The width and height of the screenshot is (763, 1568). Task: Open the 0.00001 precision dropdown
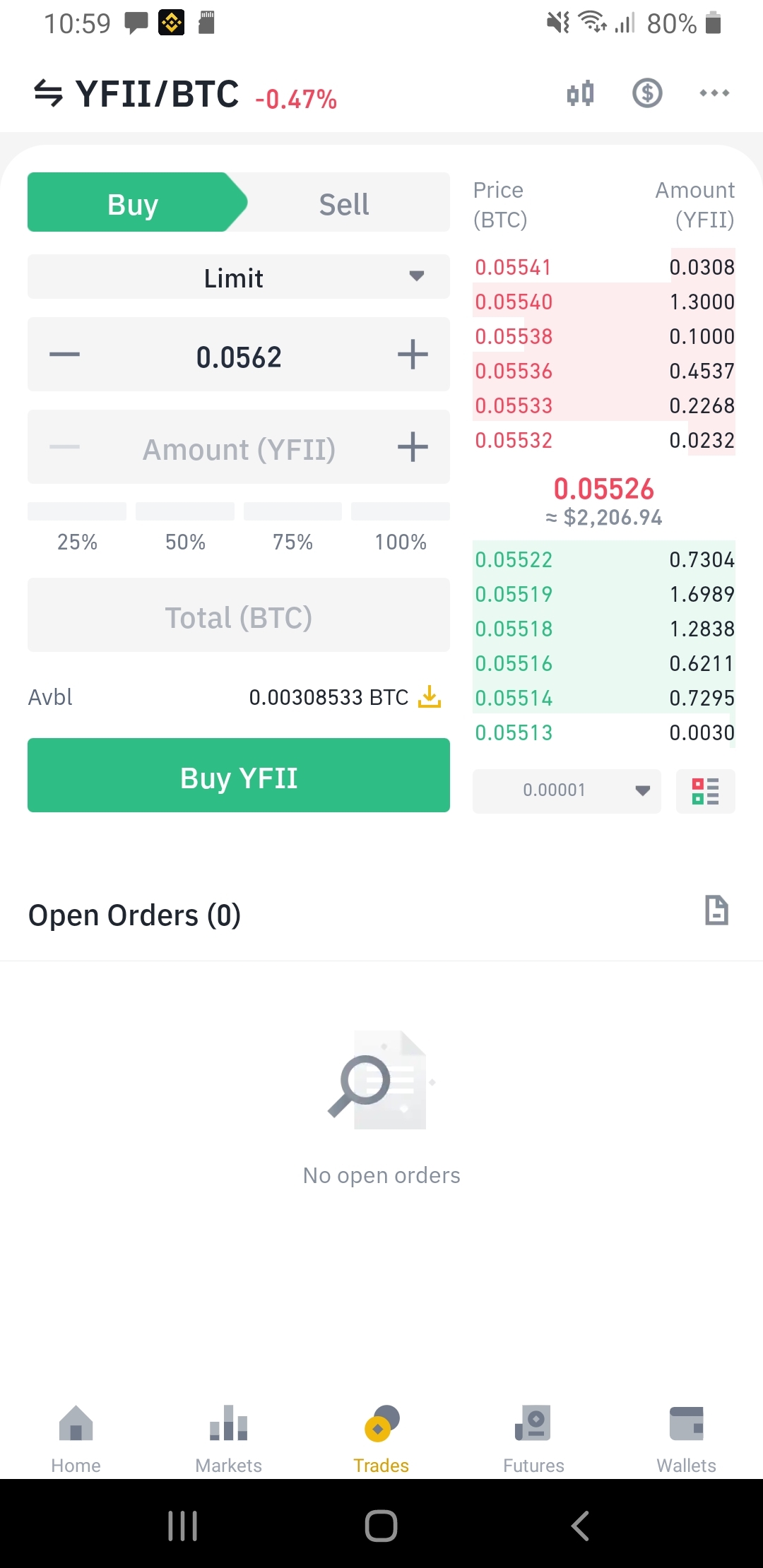(x=567, y=791)
